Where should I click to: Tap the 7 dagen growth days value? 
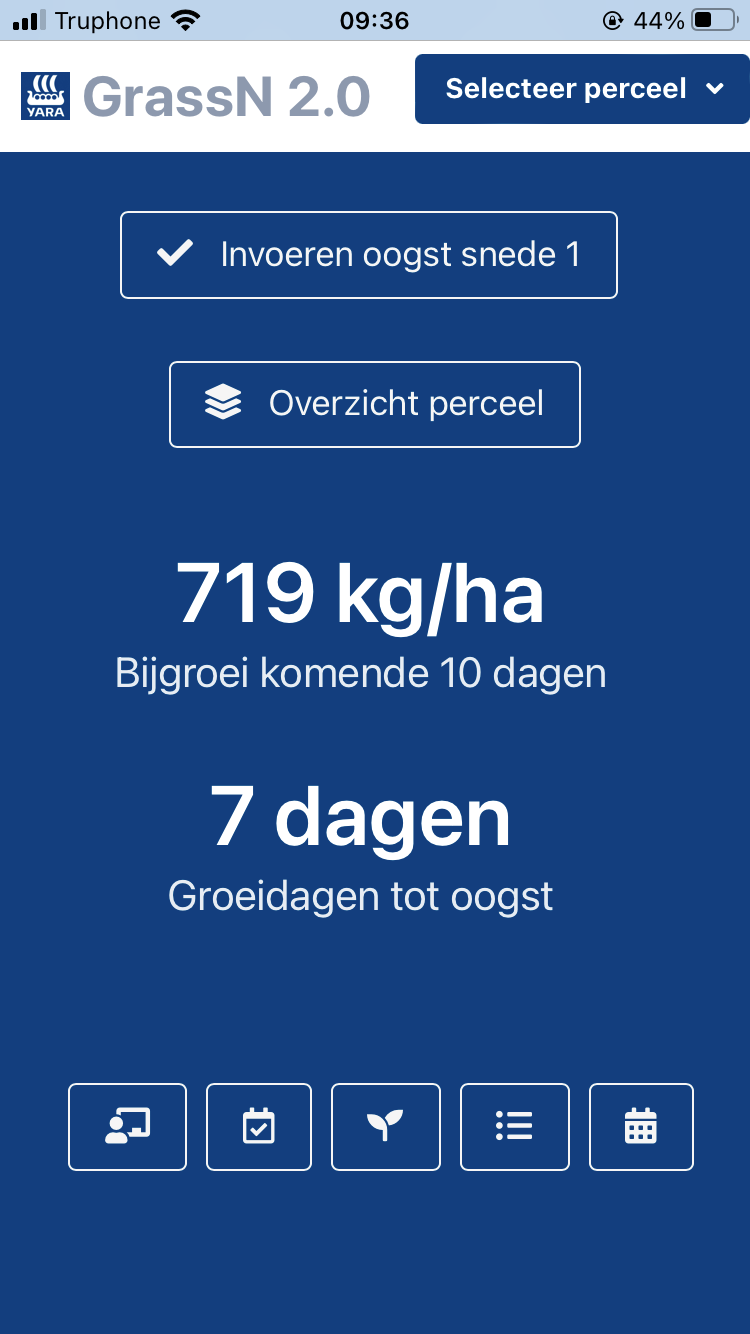click(360, 815)
